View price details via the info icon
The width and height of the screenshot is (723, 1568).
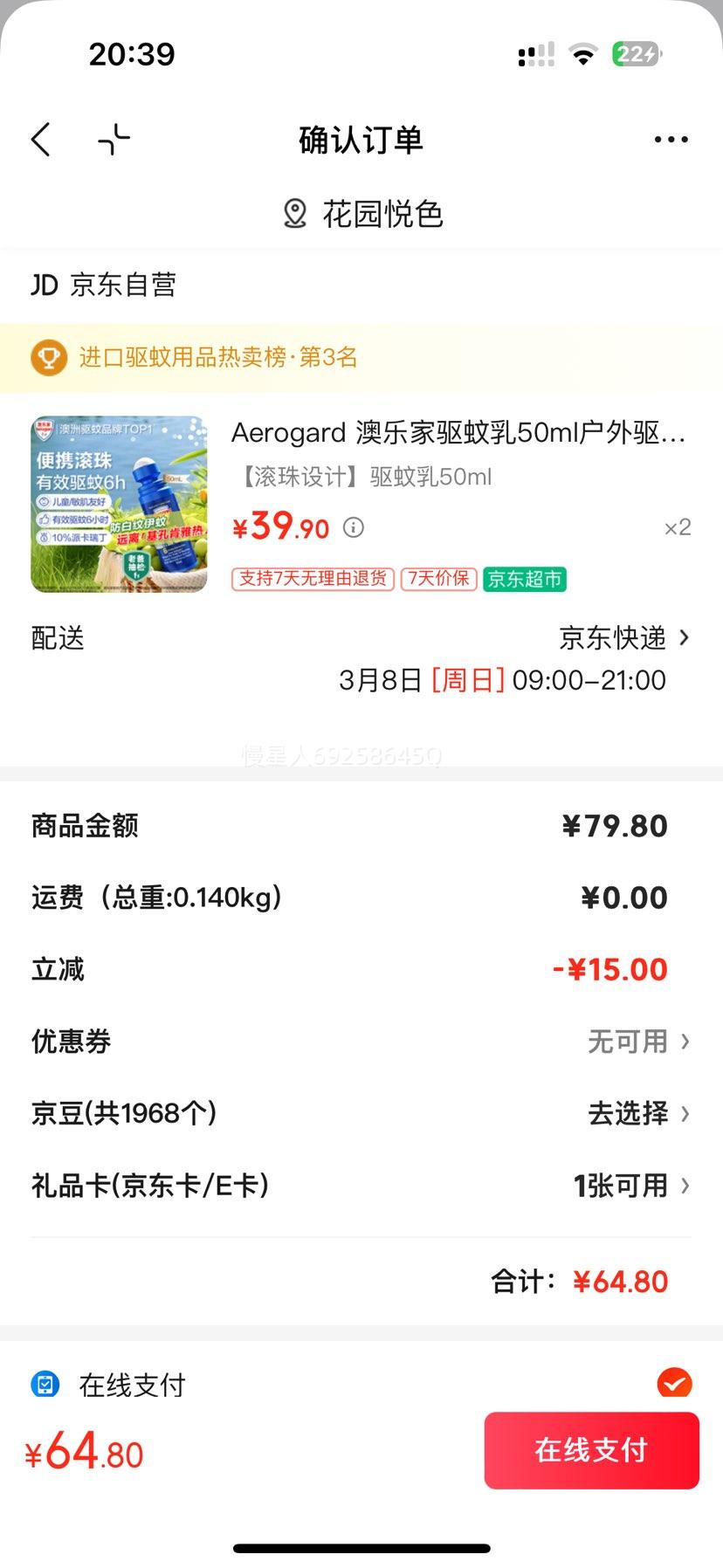[x=354, y=527]
